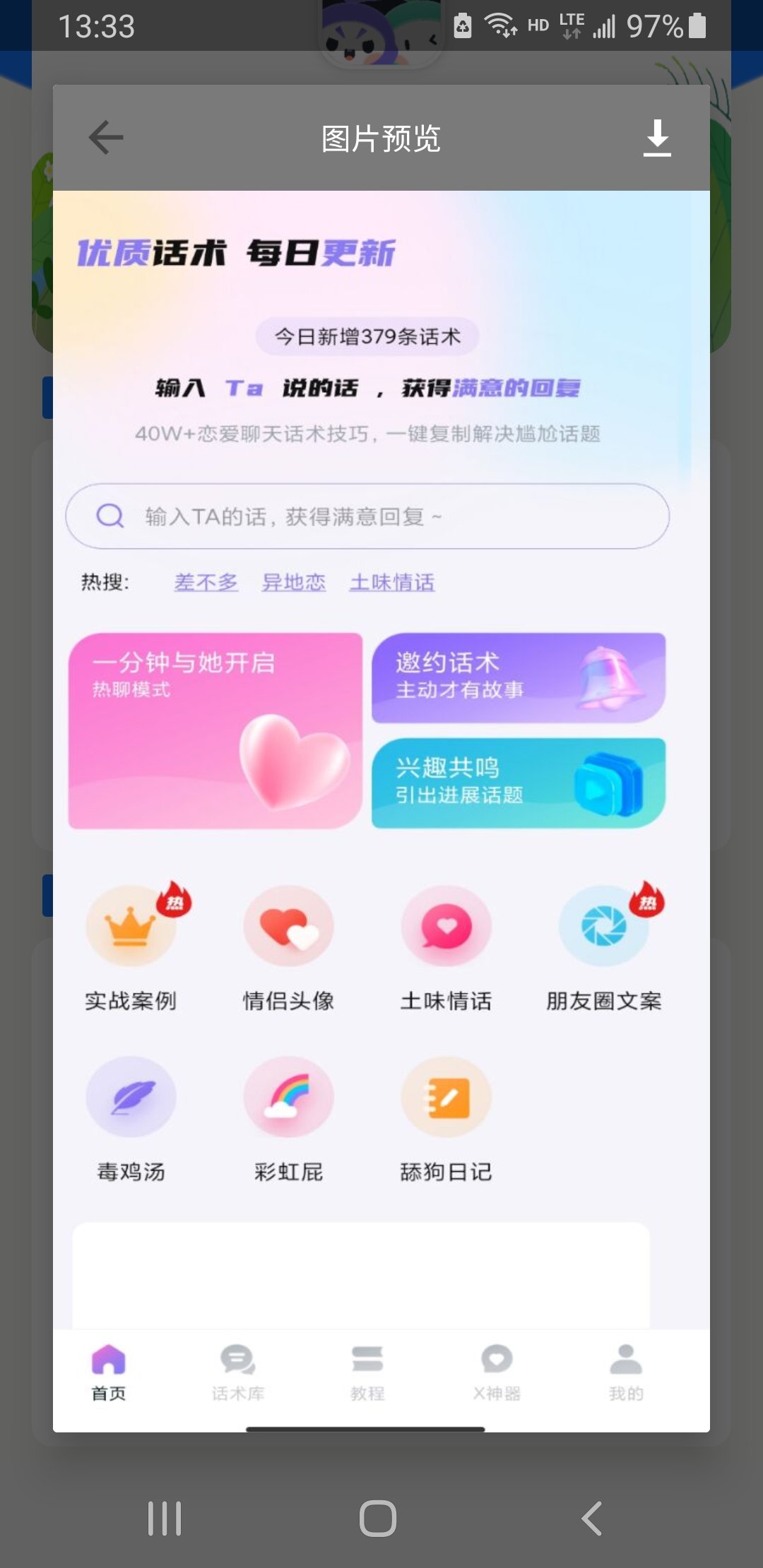This screenshot has height=1568, width=763.
Task: Tap the back arrow in the preview header
Action: coord(104,137)
